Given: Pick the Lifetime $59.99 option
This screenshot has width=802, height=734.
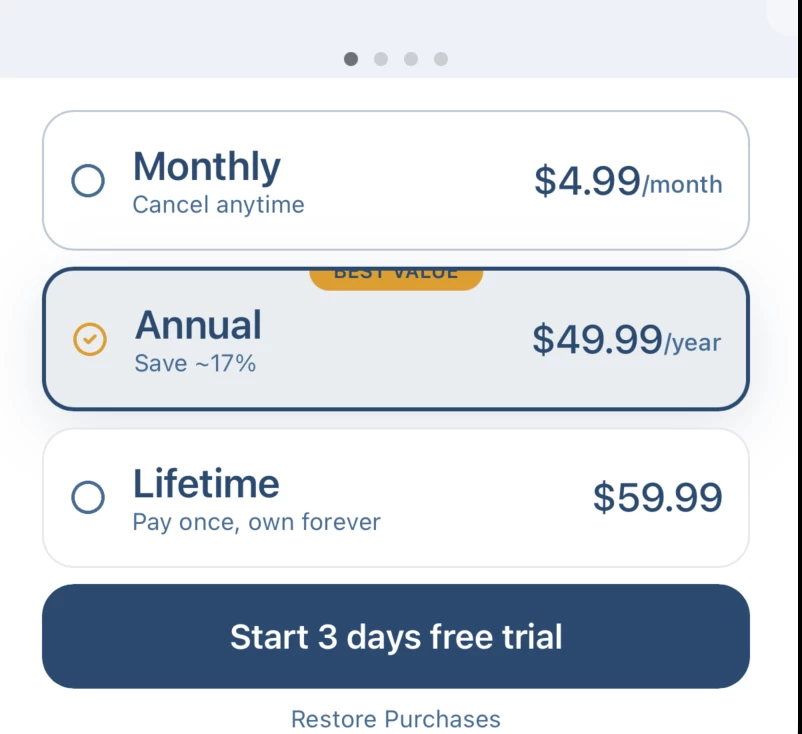Looking at the screenshot, I should [x=395, y=498].
